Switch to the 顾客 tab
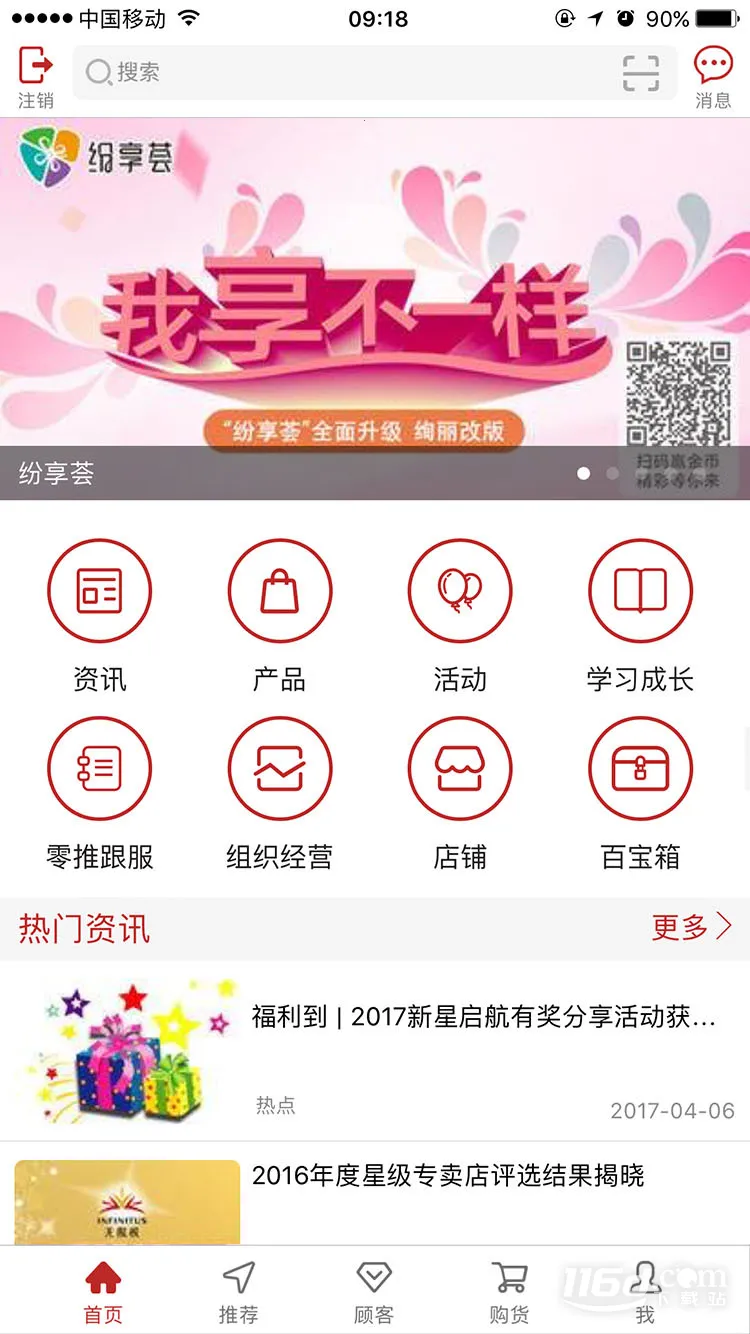 point(375,1290)
